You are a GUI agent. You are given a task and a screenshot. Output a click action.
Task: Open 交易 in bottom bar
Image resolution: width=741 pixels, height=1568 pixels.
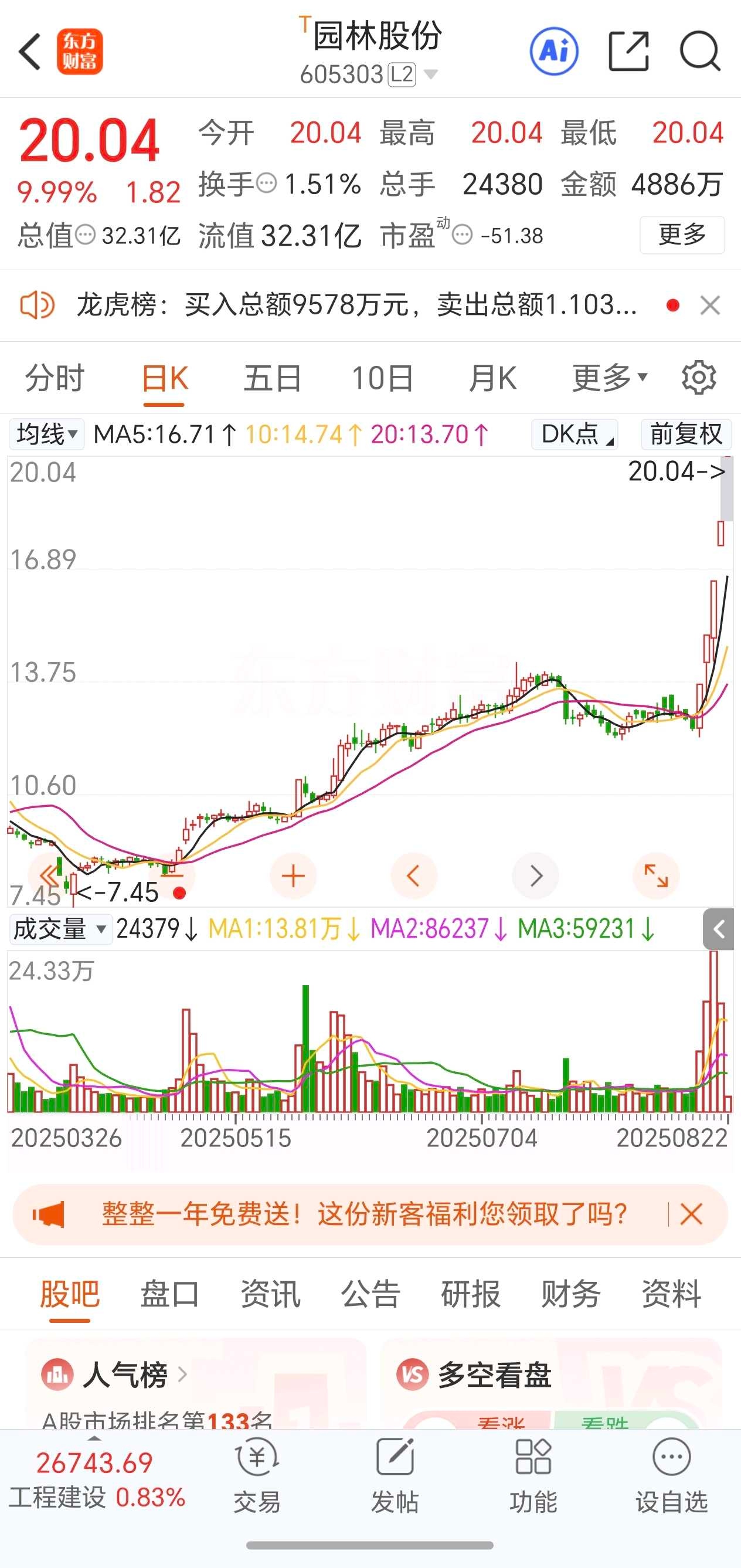coord(257,1475)
